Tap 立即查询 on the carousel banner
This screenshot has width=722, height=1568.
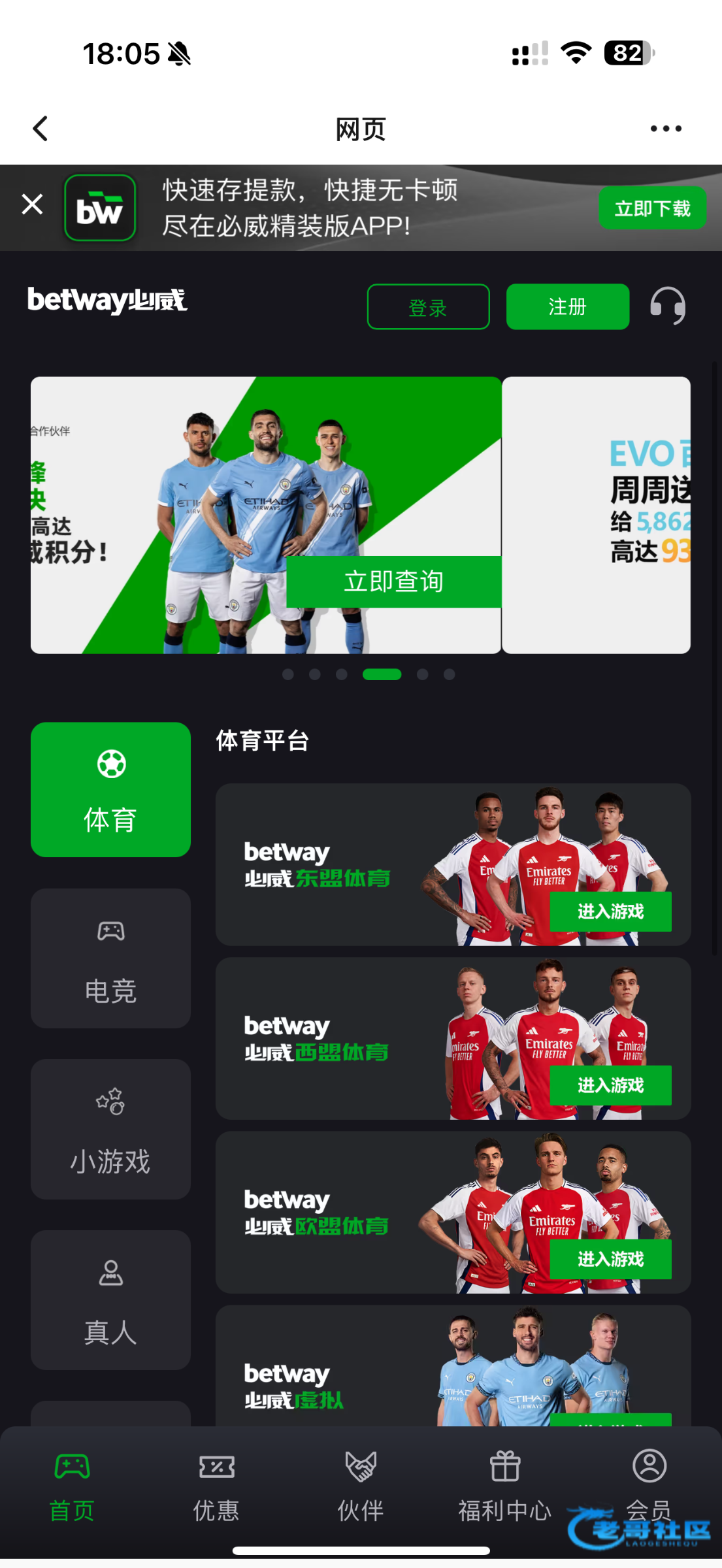pyautogui.click(x=393, y=581)
